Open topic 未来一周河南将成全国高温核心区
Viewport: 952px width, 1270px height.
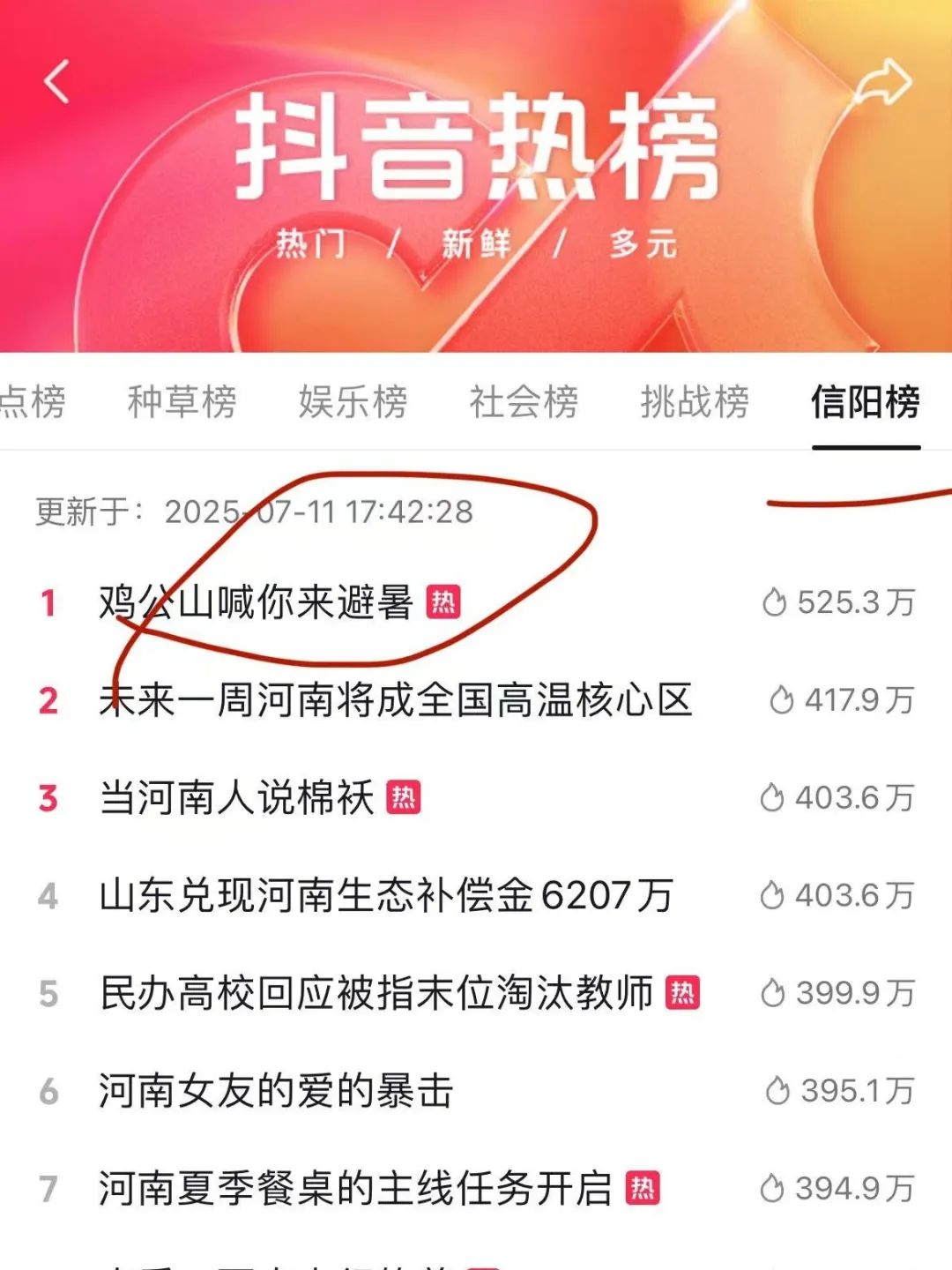tap(395, 700)
